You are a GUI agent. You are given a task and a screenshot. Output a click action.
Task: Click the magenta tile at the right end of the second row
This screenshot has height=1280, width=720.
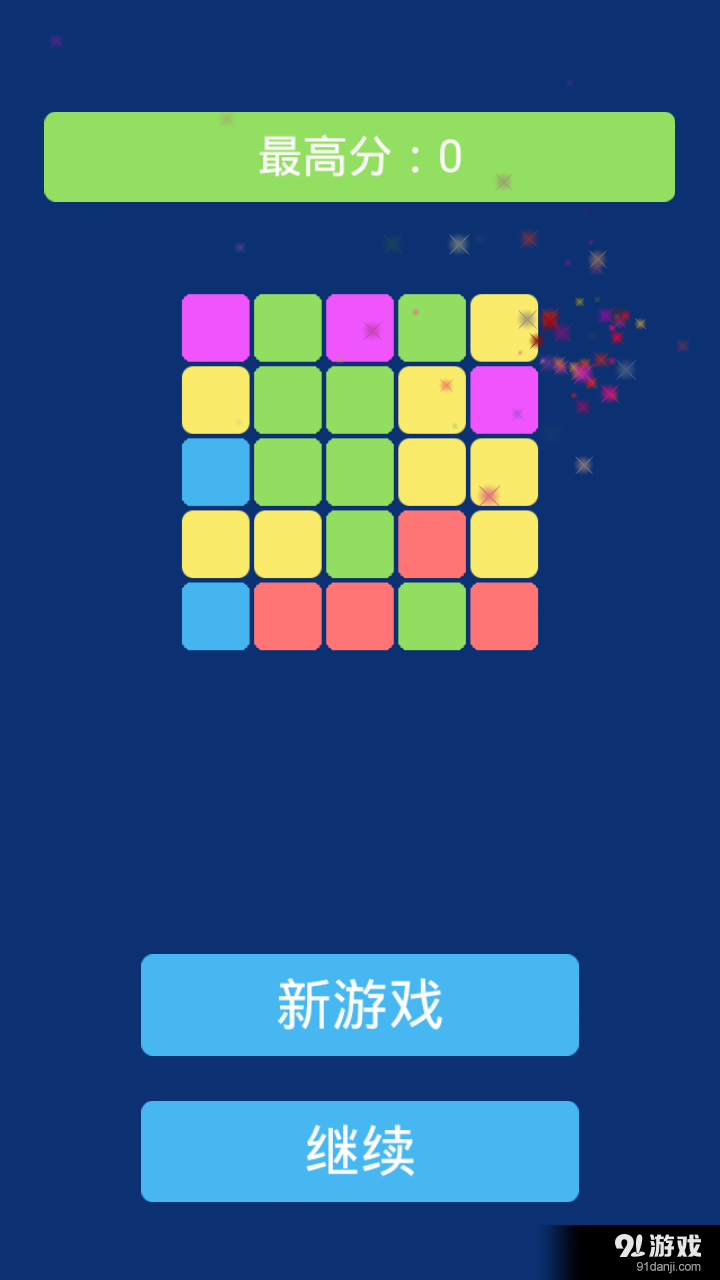tap(504, 399)
